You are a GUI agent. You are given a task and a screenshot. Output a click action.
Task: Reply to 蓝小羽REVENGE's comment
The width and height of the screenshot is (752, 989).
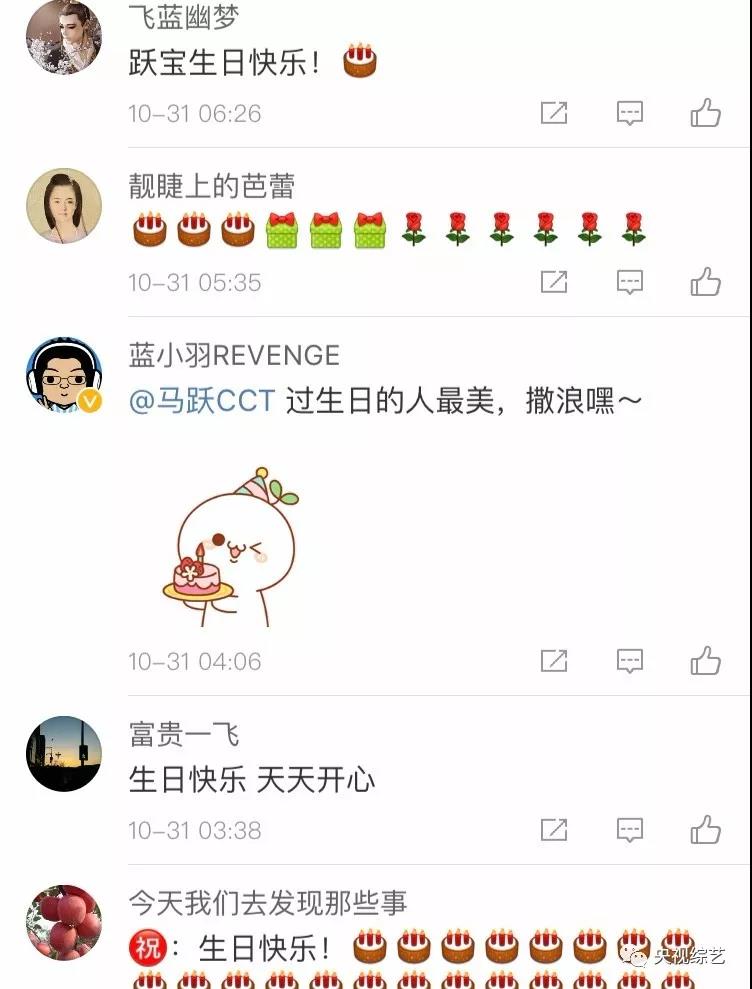click(x=629, y=661)
